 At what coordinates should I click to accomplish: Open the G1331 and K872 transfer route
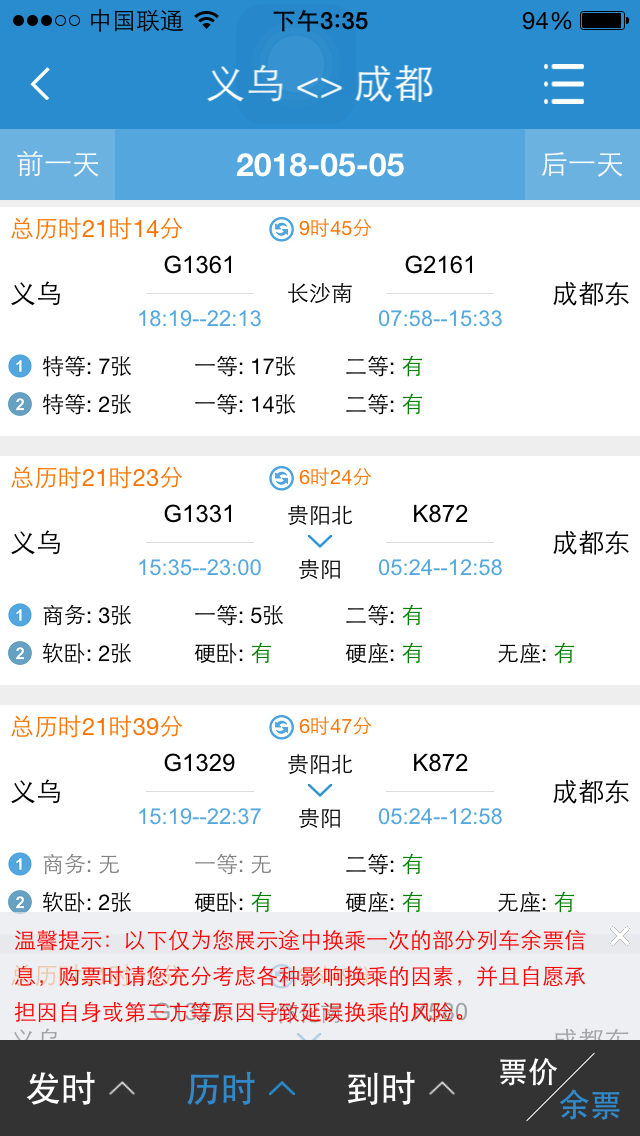click(x=320, y=570)
